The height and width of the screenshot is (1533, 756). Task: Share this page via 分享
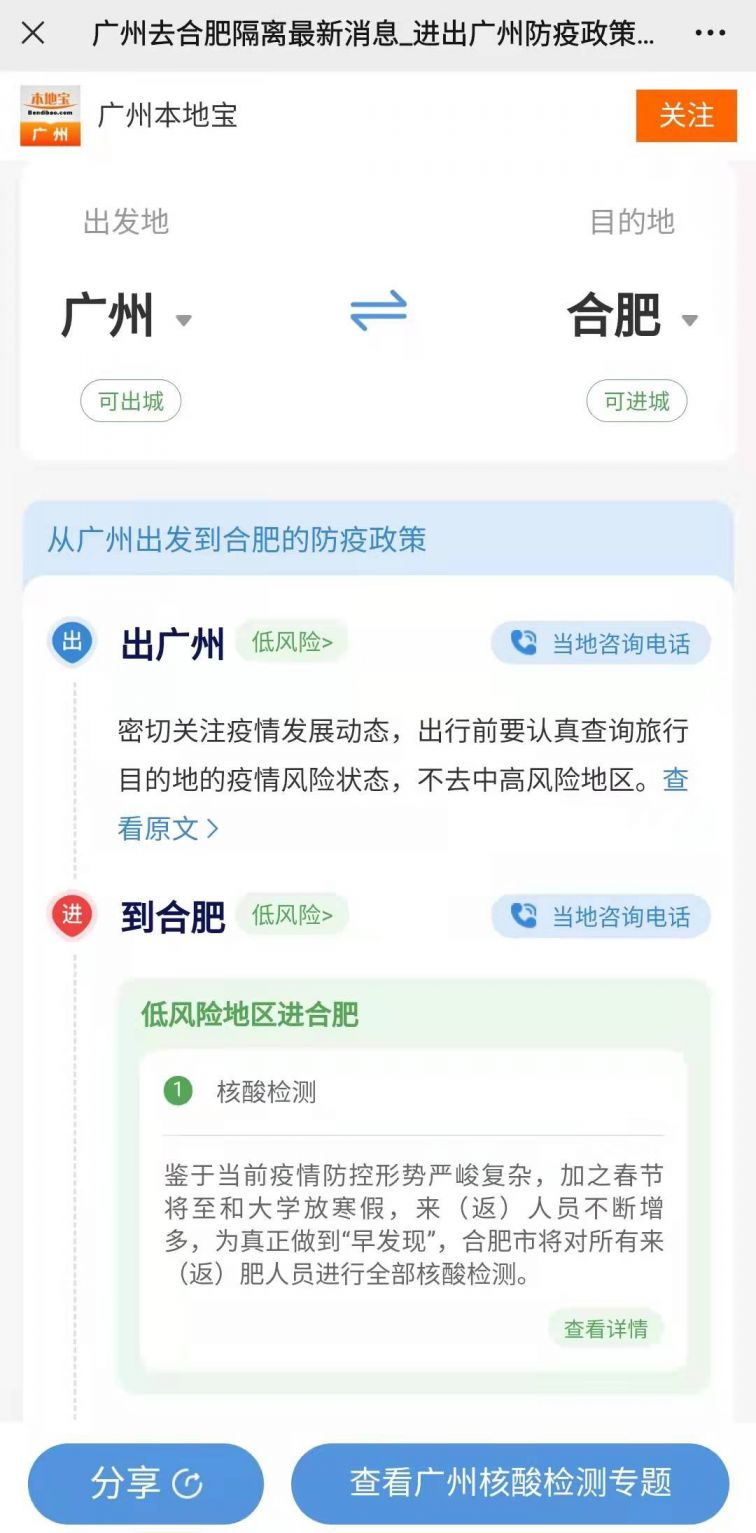pos(146,1483)
